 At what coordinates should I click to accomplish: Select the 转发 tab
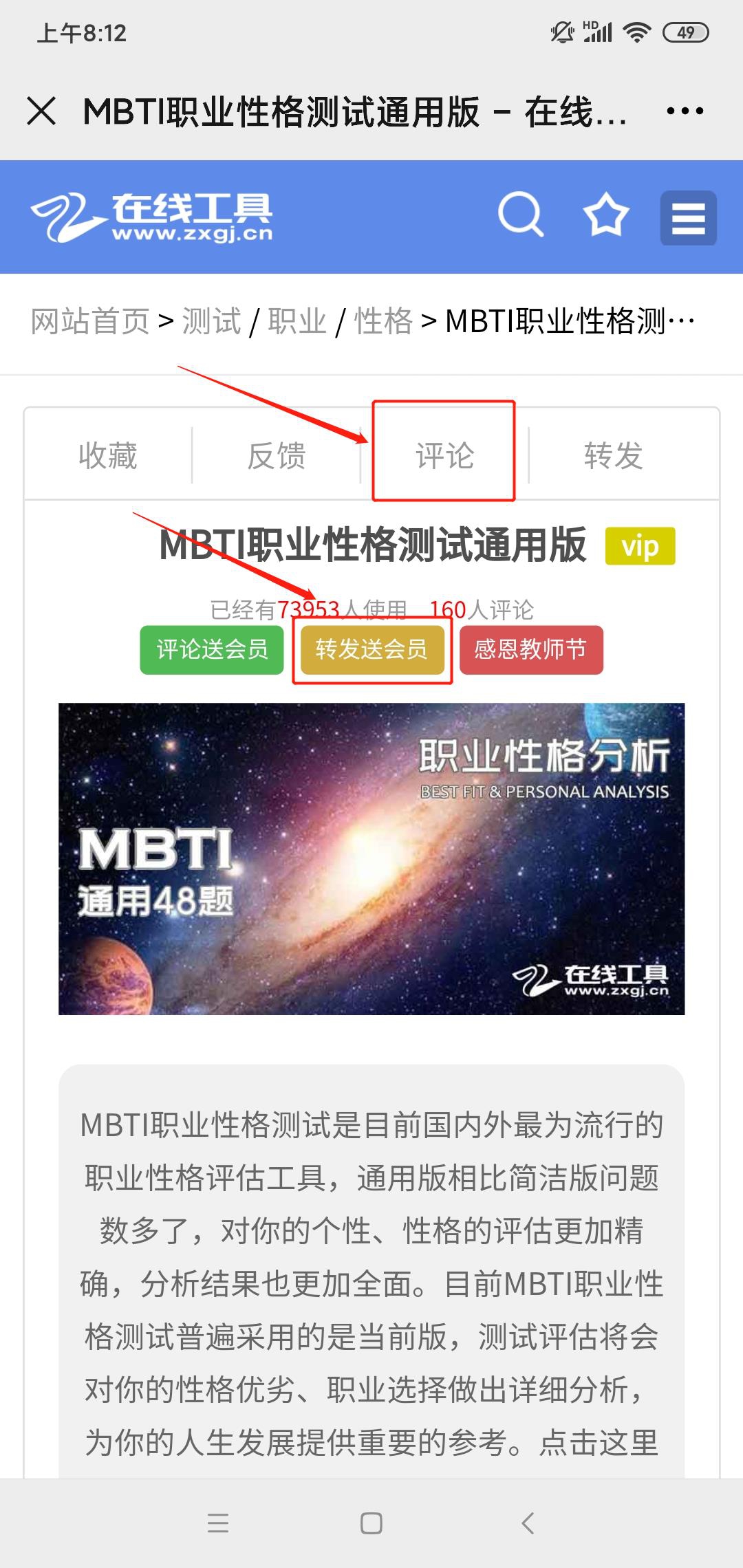[613, 455]
